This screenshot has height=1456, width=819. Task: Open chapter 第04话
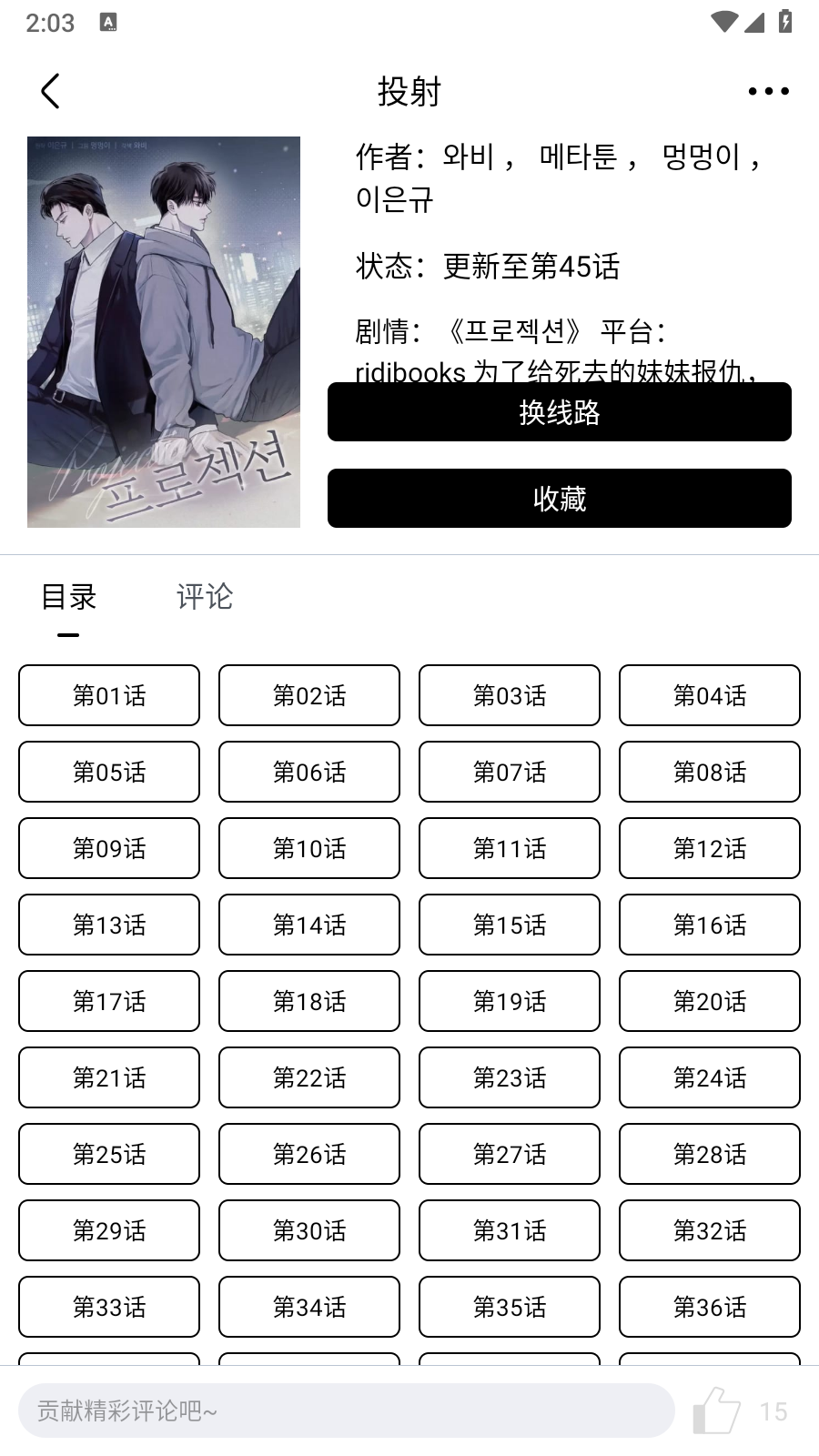click(710, 695)
